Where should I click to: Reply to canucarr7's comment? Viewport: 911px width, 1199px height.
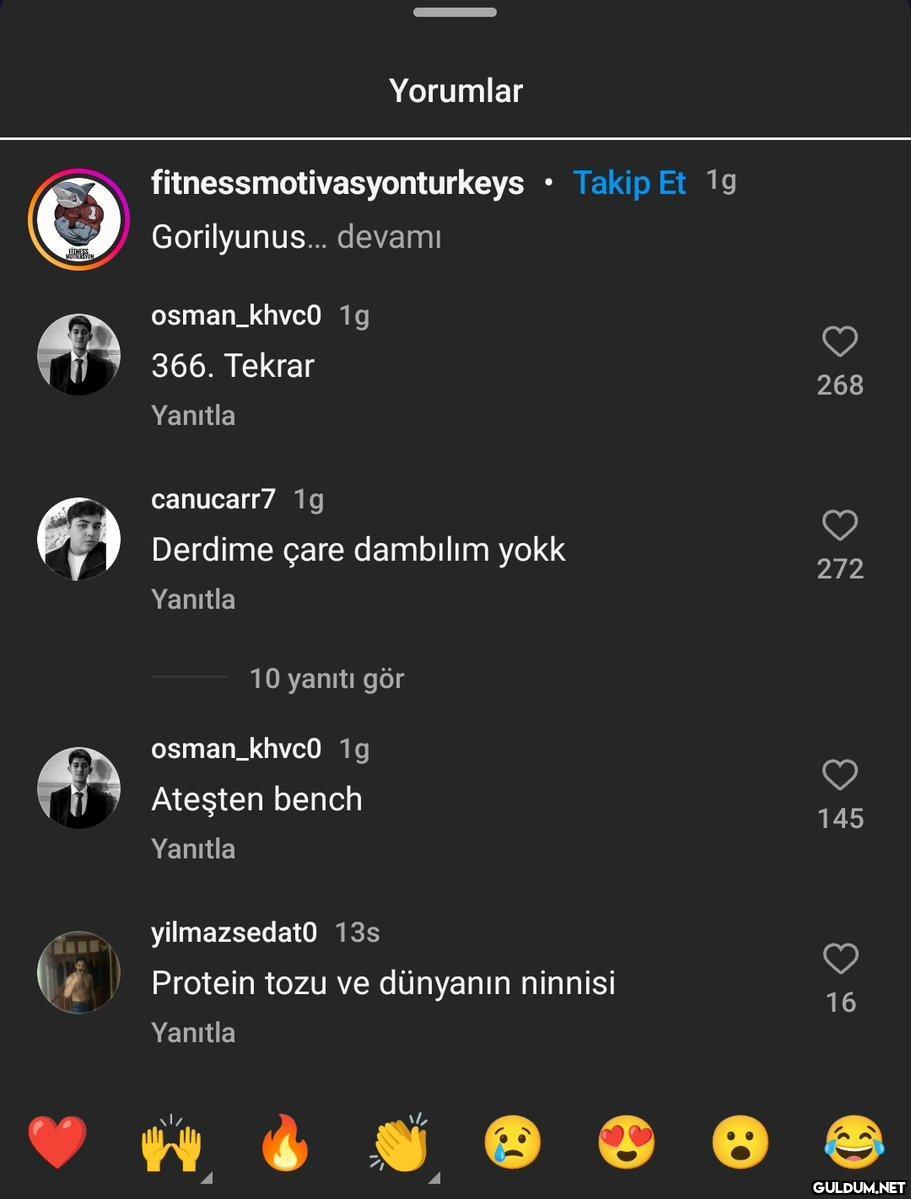pos(193,599)
